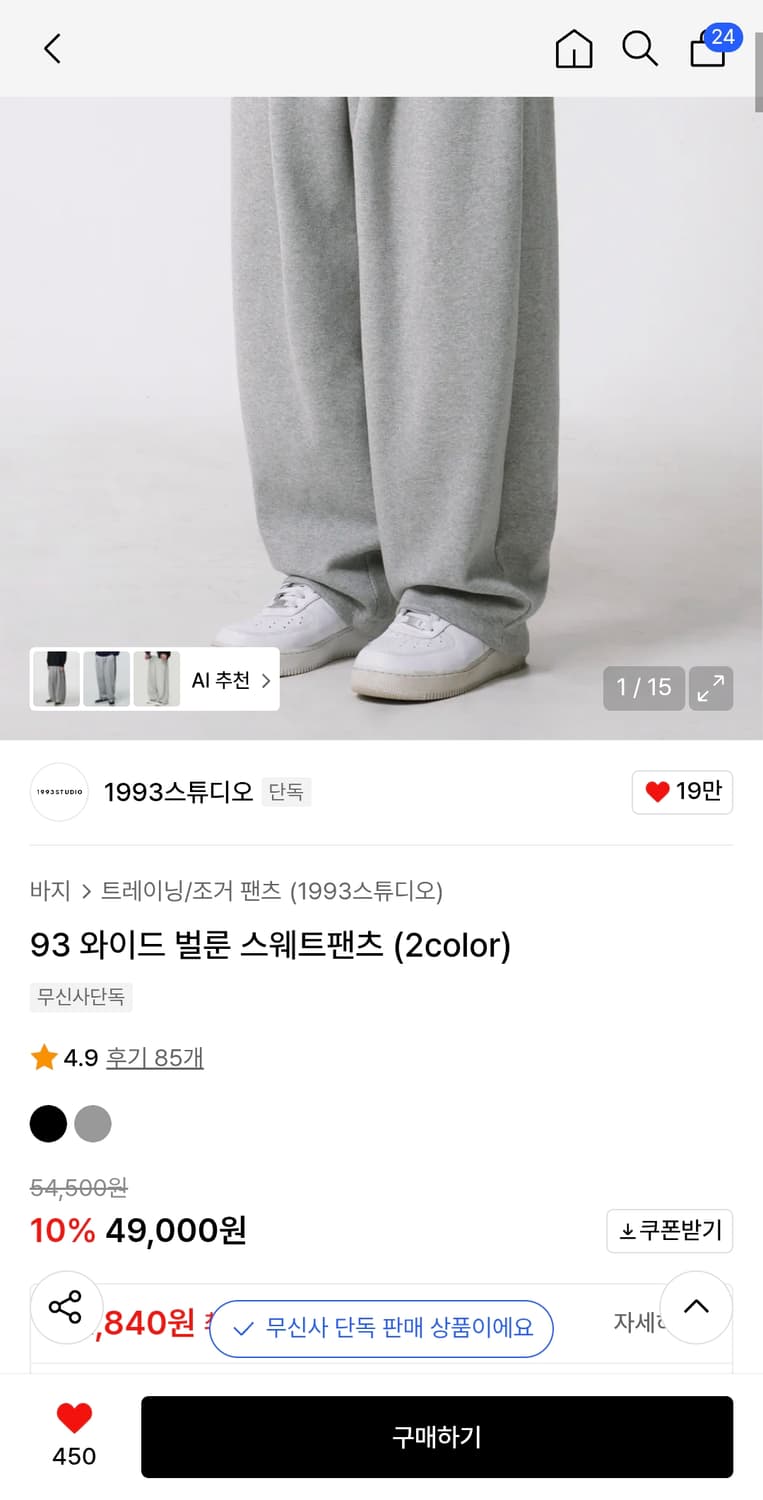The image size is (763, 1500).
Task: Open the search function
Action: [x=640, y=48]
